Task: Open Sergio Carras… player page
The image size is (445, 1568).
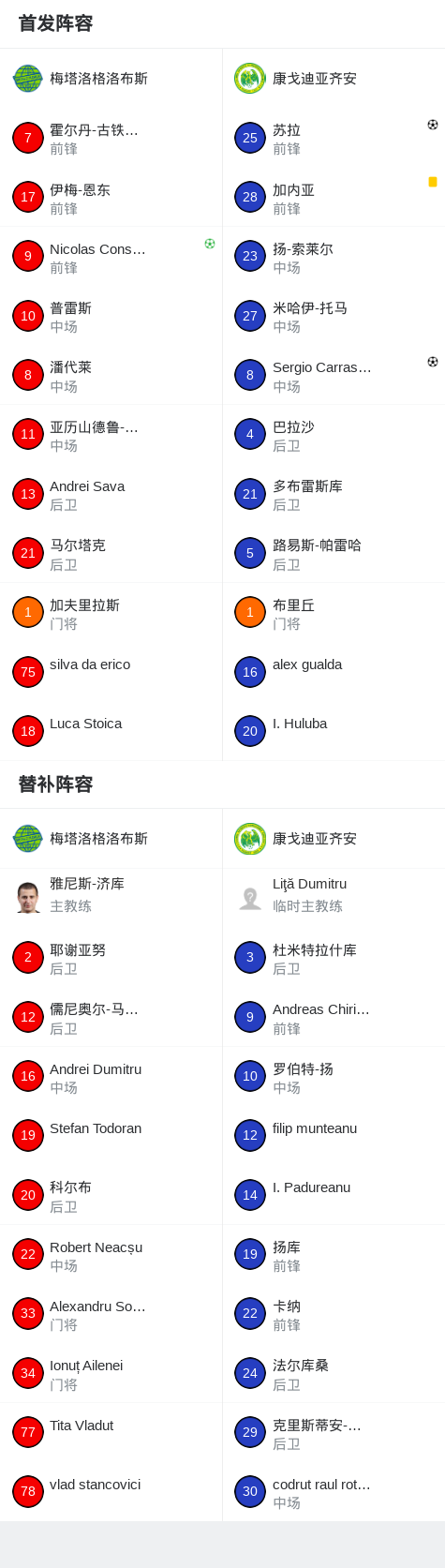Action: point(334,376)
